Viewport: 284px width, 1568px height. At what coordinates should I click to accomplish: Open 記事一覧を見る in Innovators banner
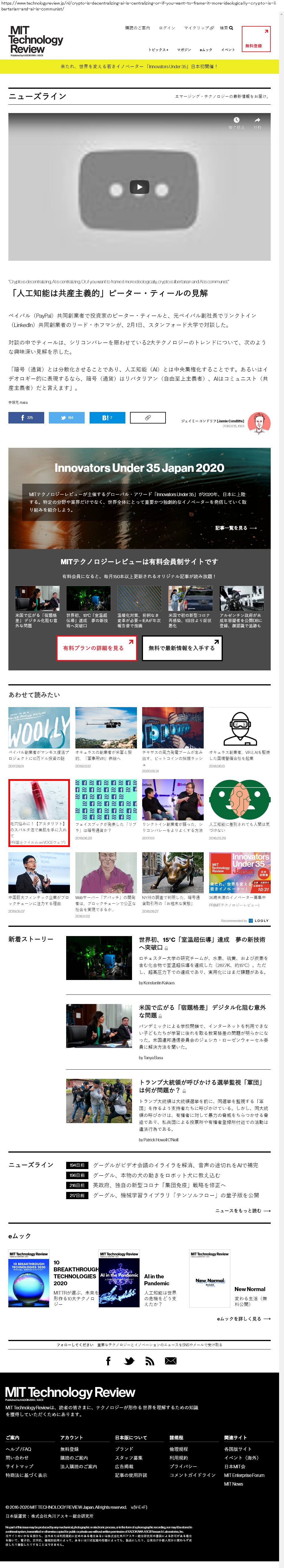236,528
